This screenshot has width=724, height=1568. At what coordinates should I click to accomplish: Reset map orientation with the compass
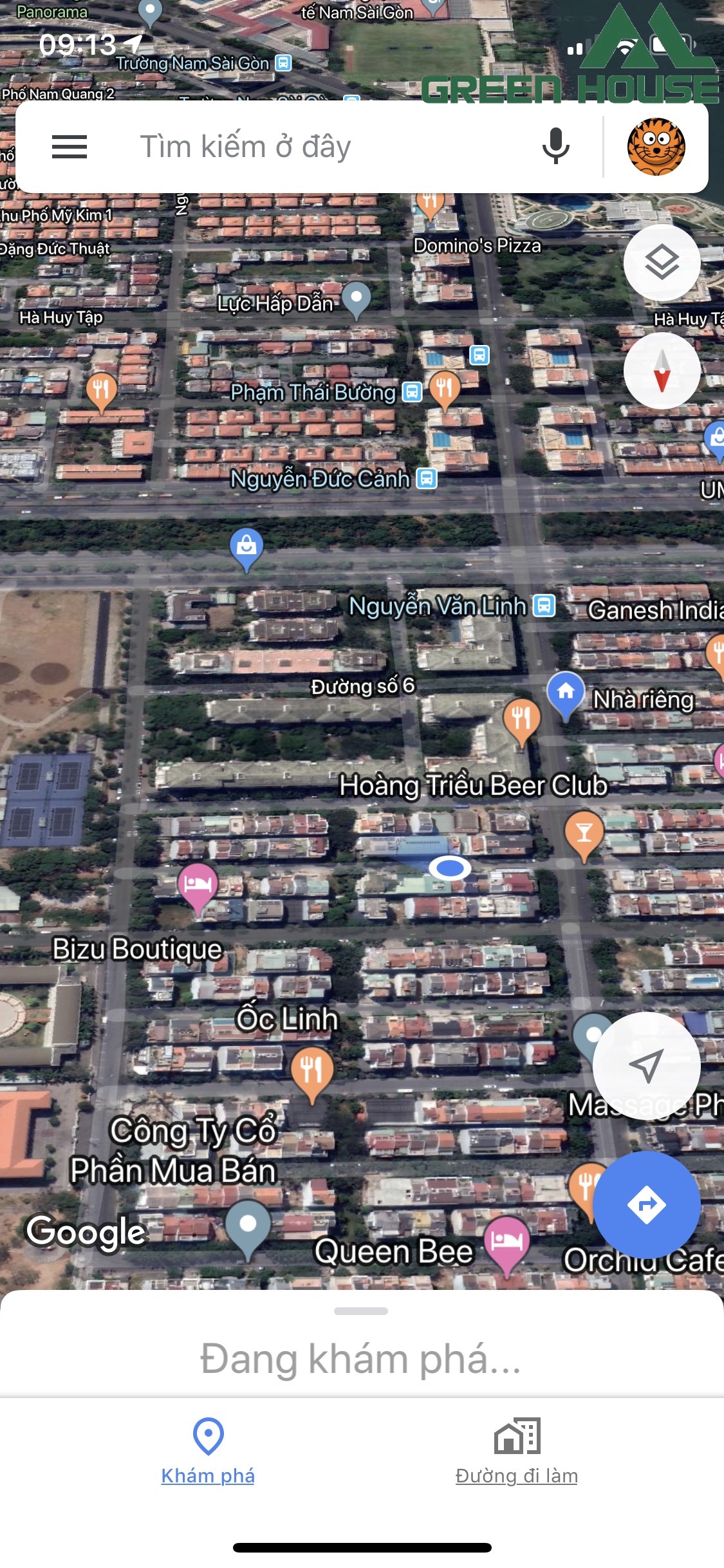point(662,371)
